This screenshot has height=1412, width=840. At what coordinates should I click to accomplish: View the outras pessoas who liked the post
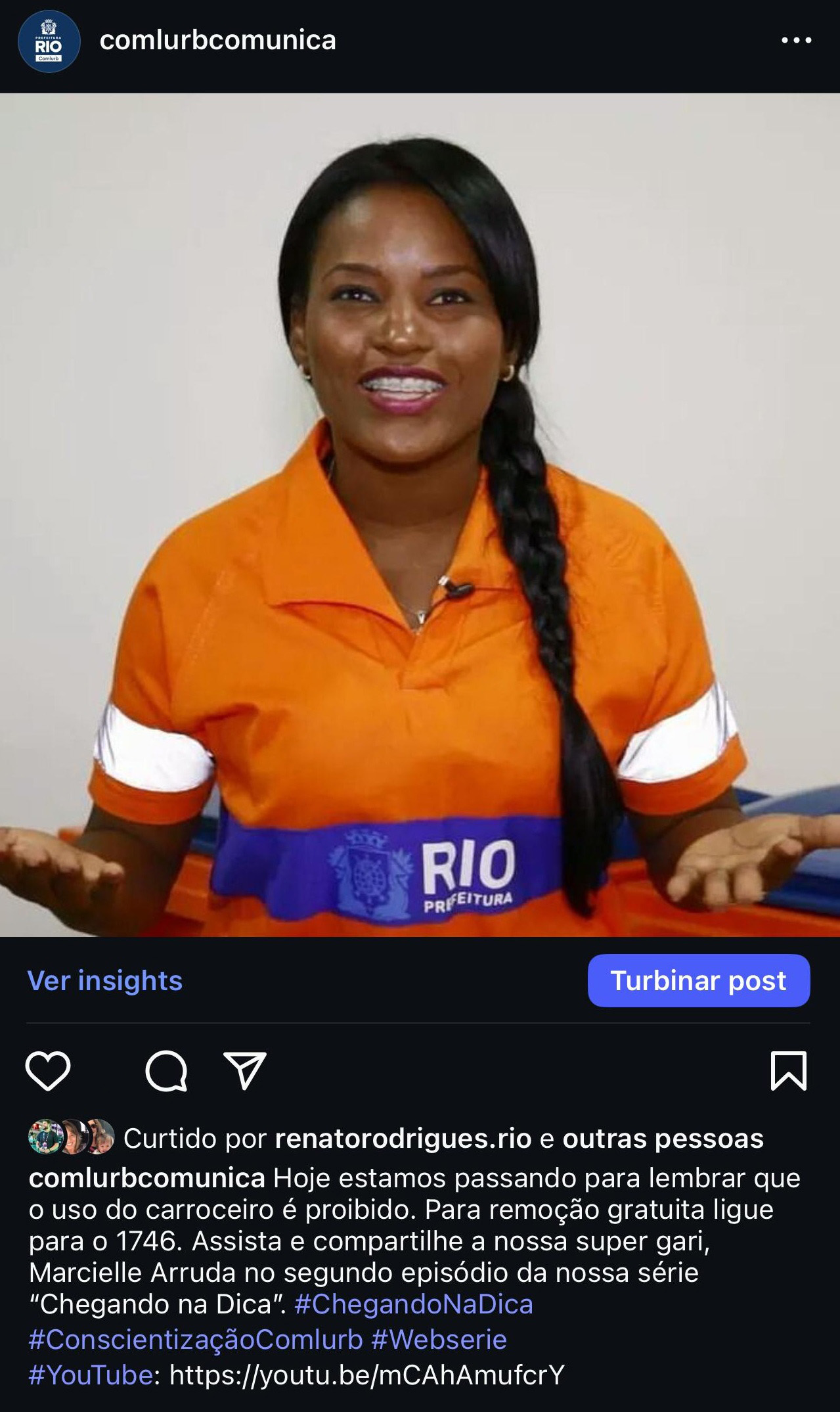pyautogui.click(x=663, y=1139)
